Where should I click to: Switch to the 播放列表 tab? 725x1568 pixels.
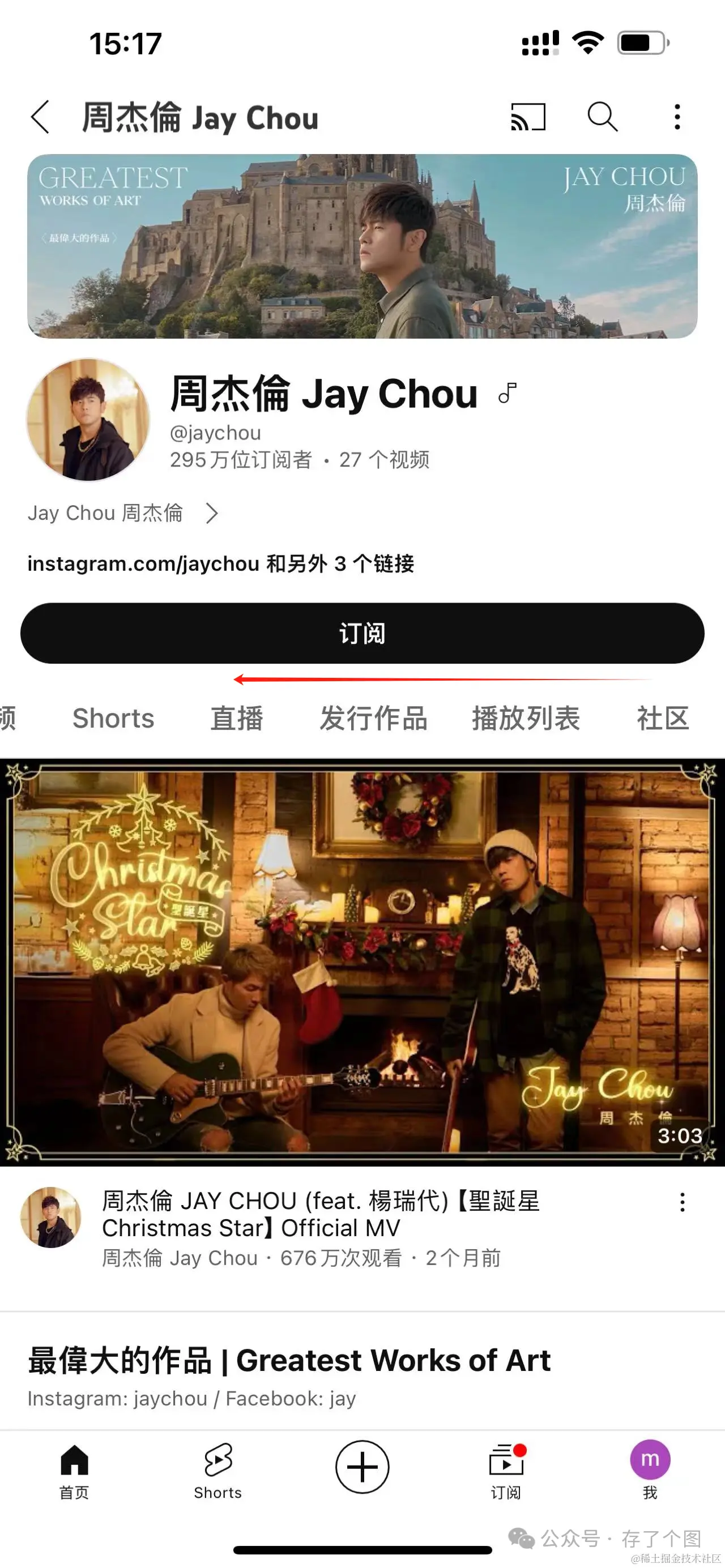[x=525, y=718]
